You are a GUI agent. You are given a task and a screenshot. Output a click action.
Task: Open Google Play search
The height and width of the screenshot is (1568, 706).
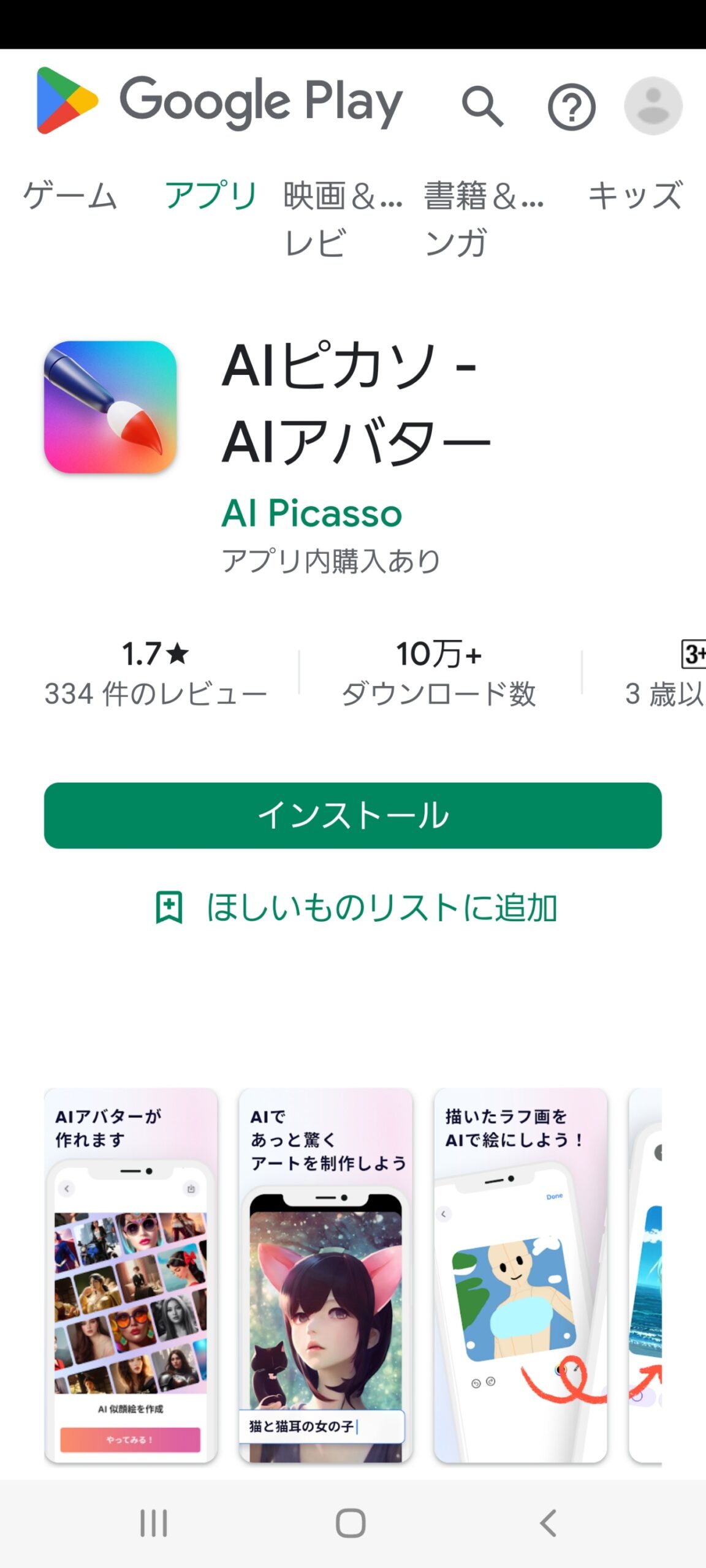click(x=482, y=107)
